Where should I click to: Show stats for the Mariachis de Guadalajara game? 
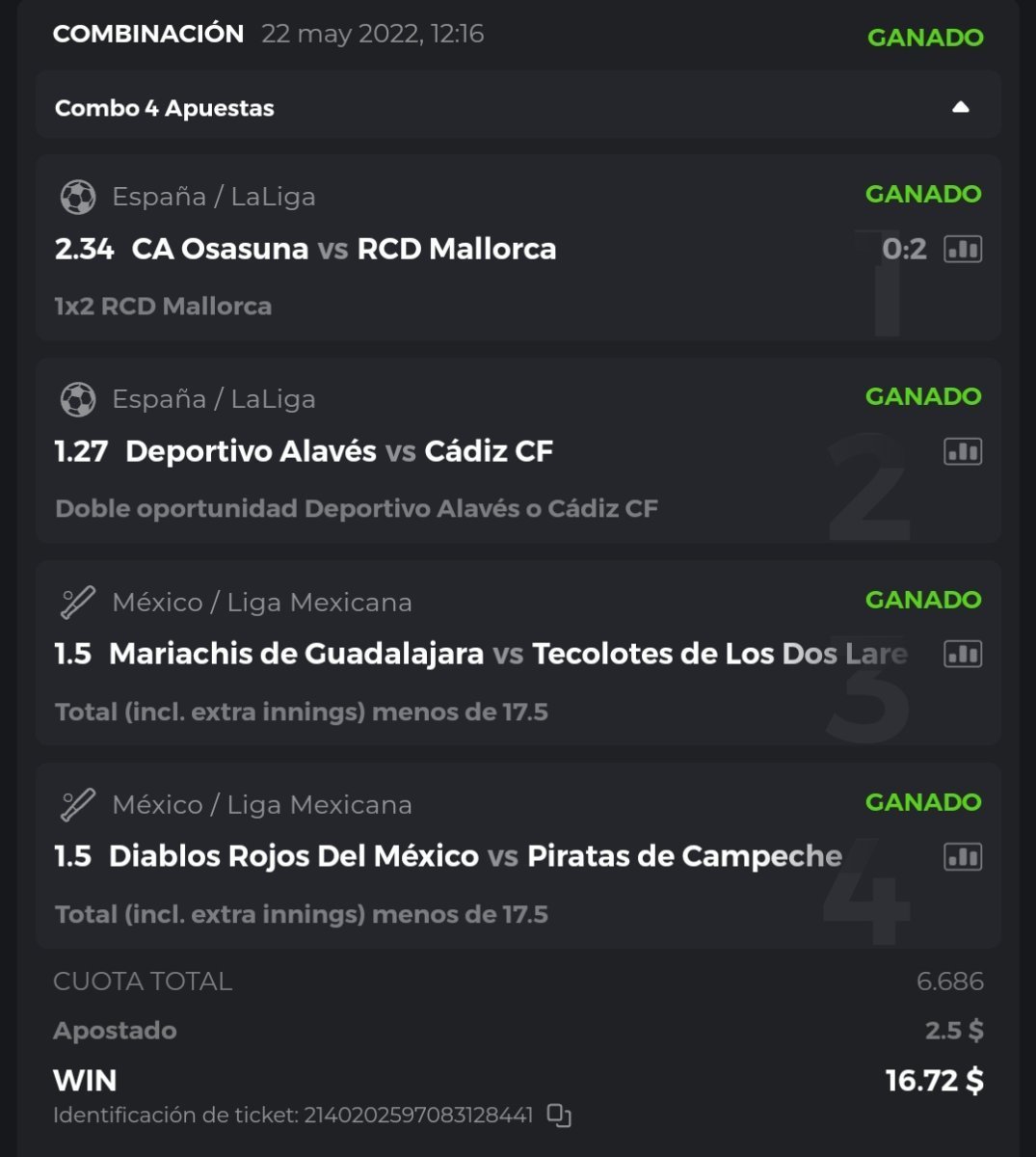point(962,654)
